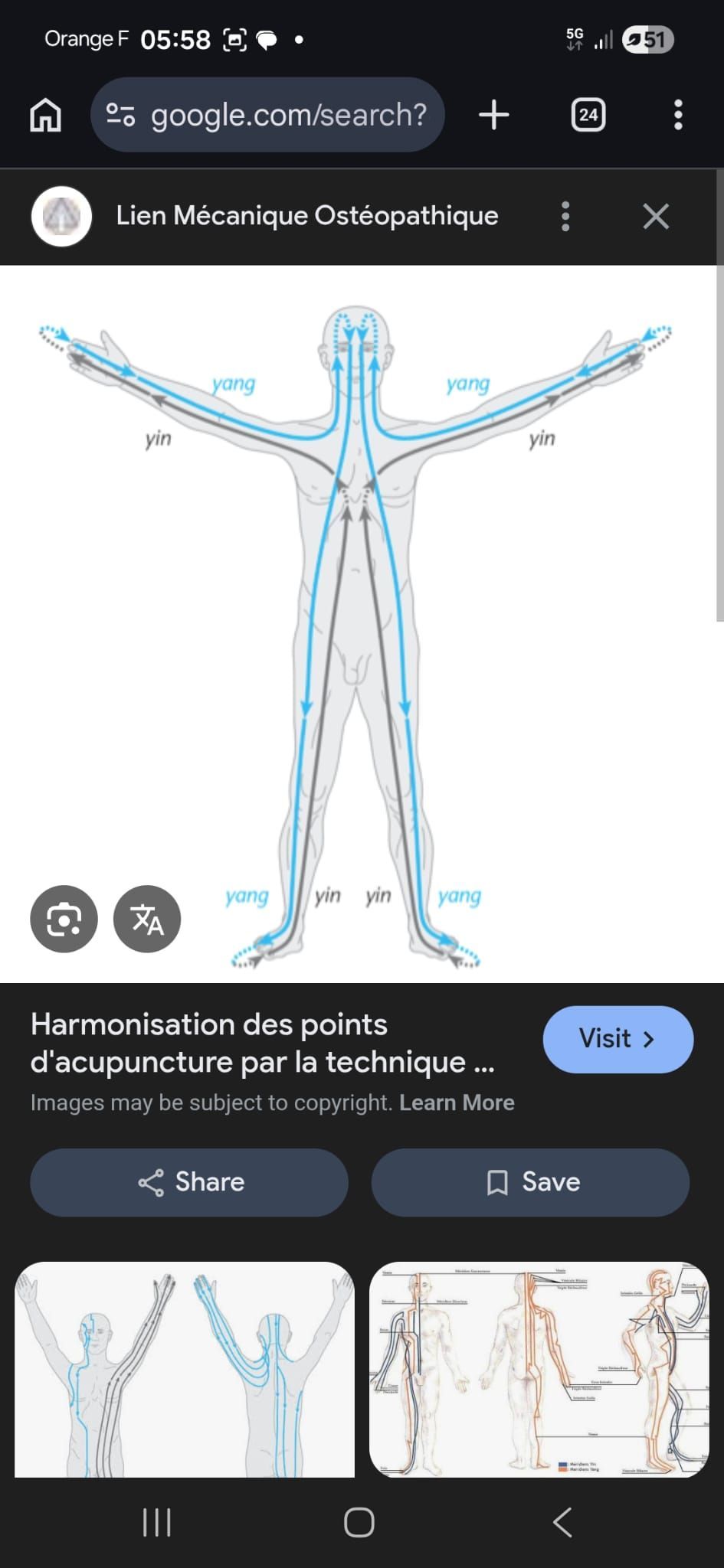Open the related orange meridian chart image
This screenshot has height=1568, width=724.
coord(539,1369)
